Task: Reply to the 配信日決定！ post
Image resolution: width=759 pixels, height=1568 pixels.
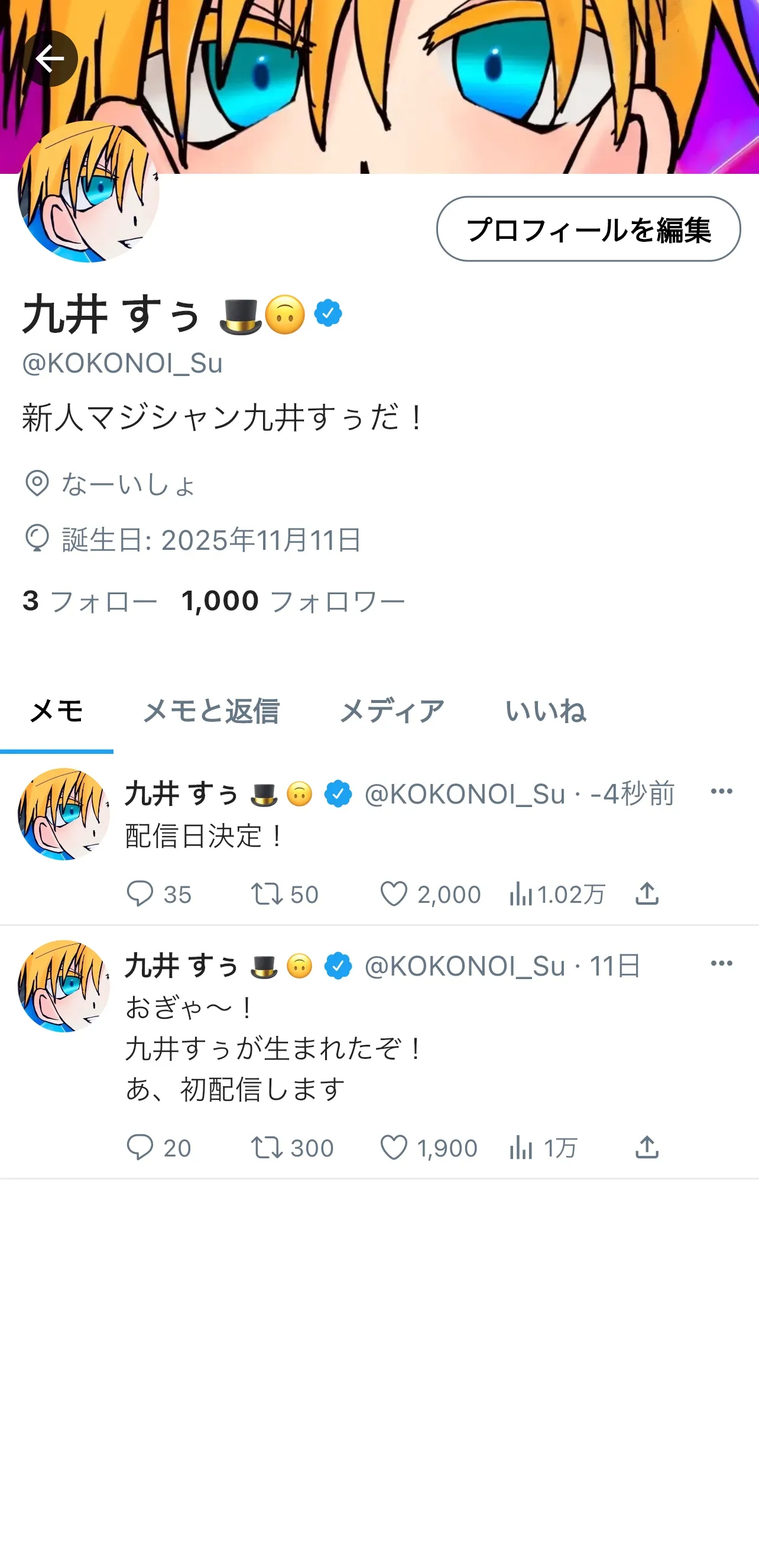Action: click(140, 894)
